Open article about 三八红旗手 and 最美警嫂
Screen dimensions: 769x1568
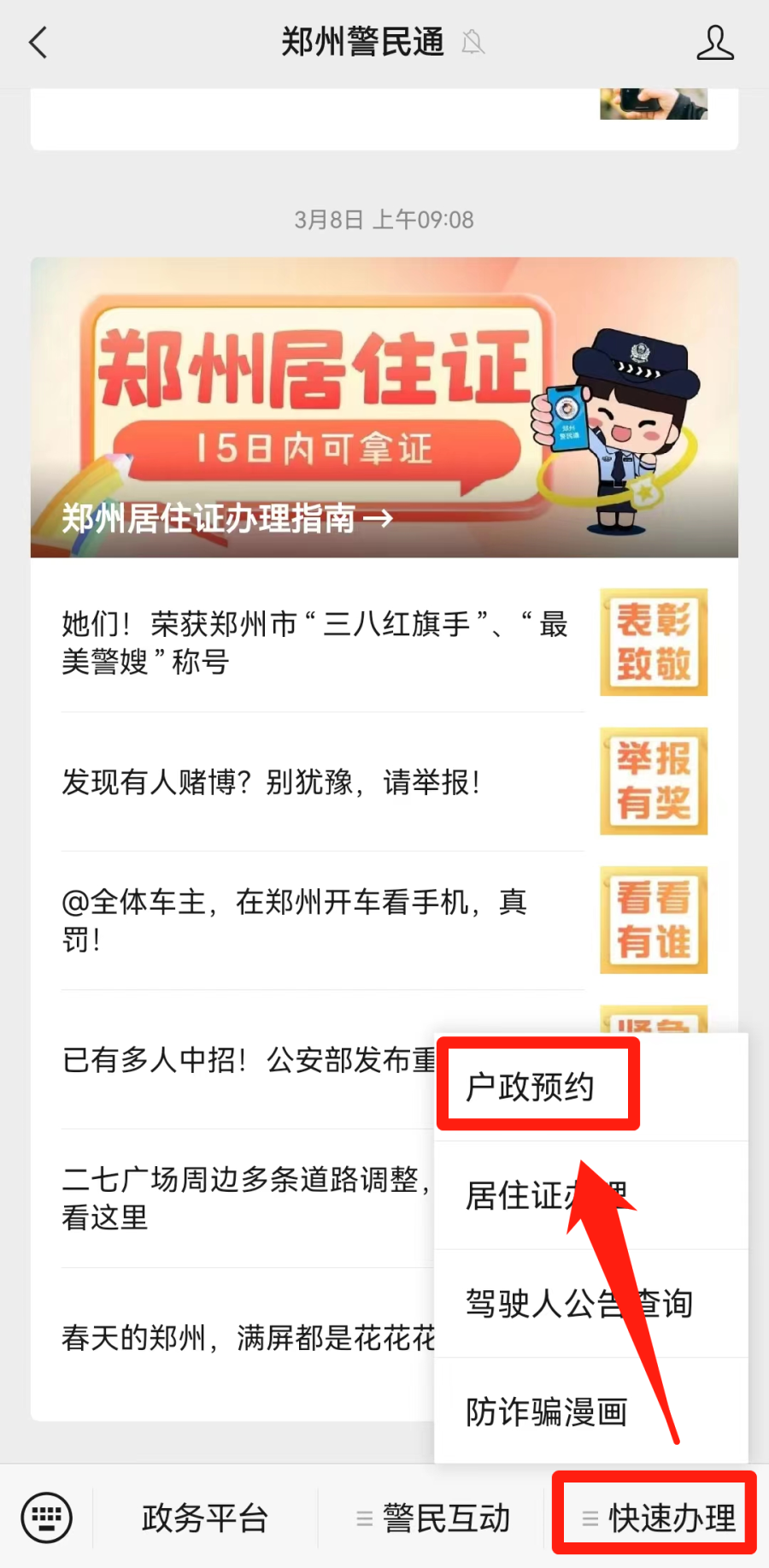tap(316, 642)
